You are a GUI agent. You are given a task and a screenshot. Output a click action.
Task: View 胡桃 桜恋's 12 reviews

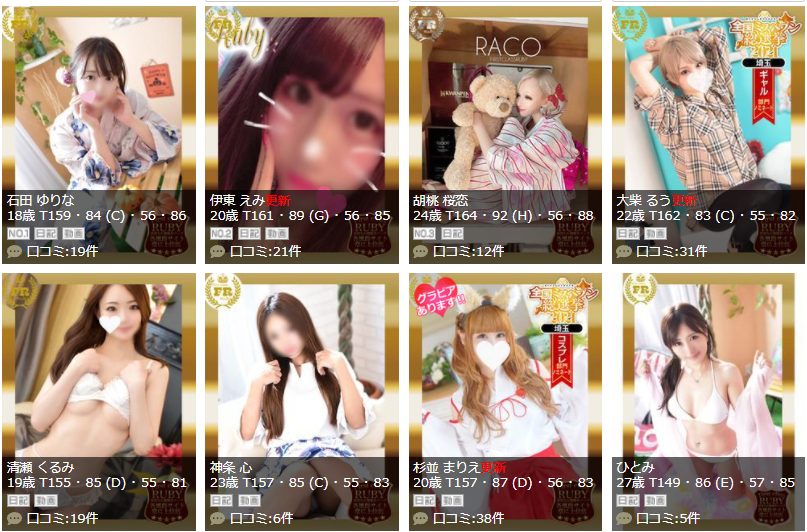468,251
